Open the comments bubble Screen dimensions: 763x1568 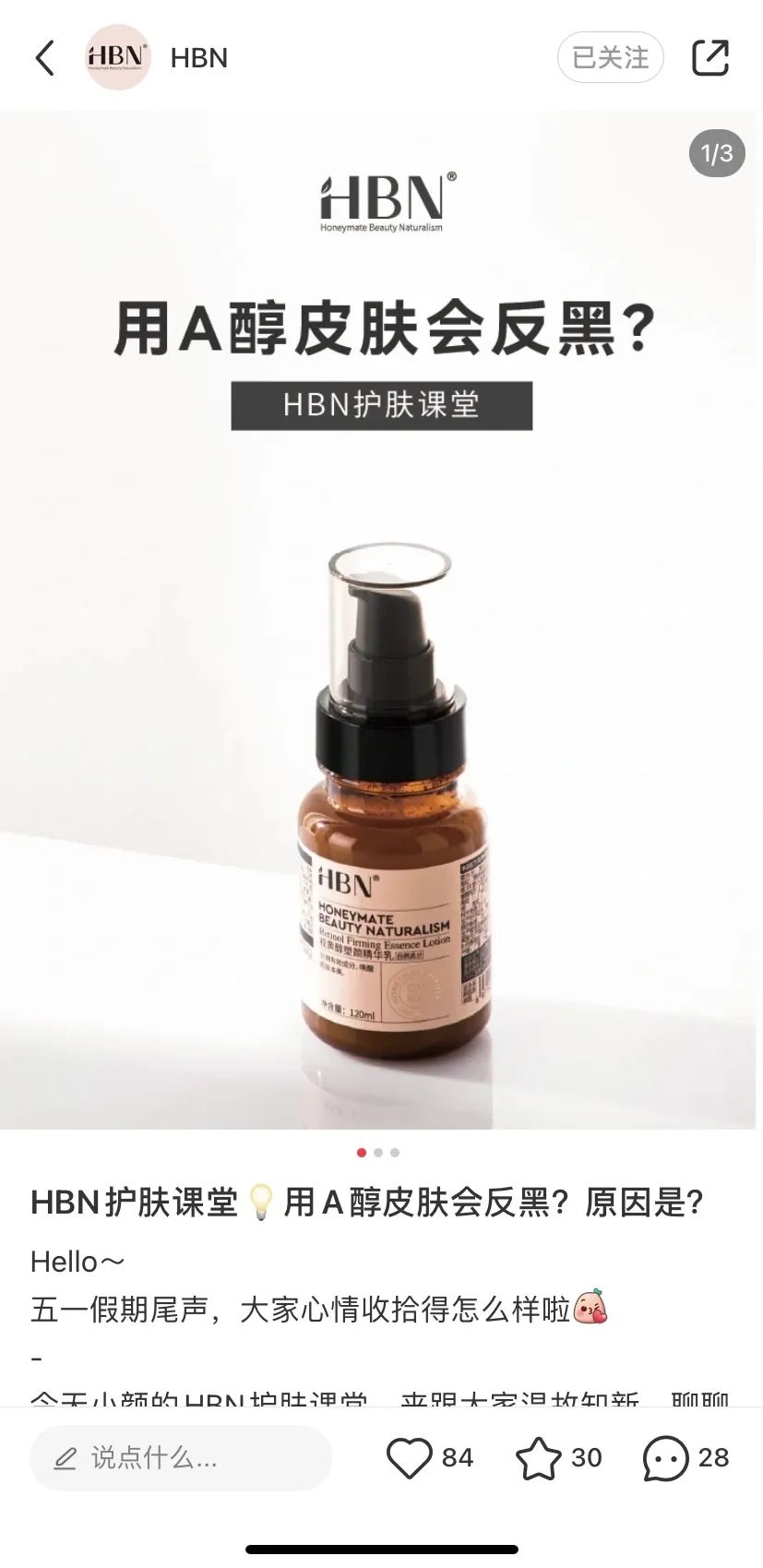pyautogui.click(x=665, y=1458)
